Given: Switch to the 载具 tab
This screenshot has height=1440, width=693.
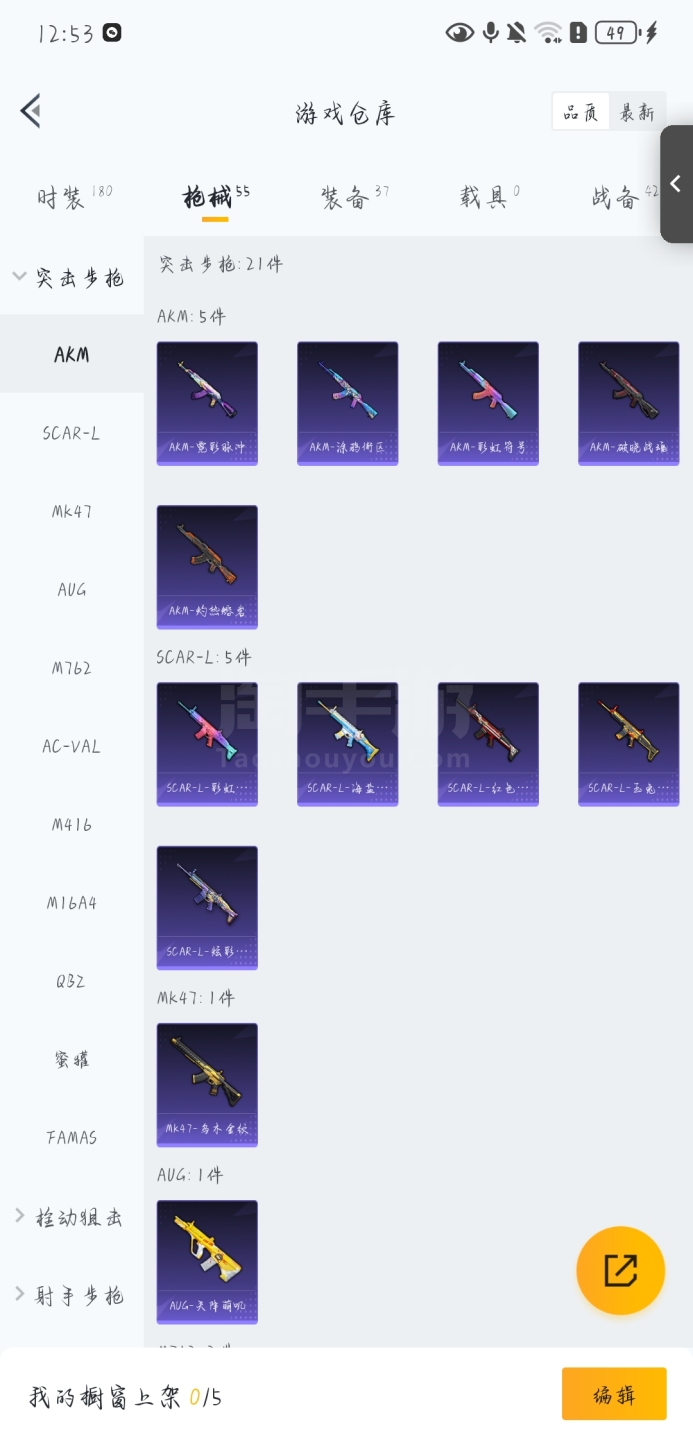Looking at the screenshot, I should [x=484, y=197].
